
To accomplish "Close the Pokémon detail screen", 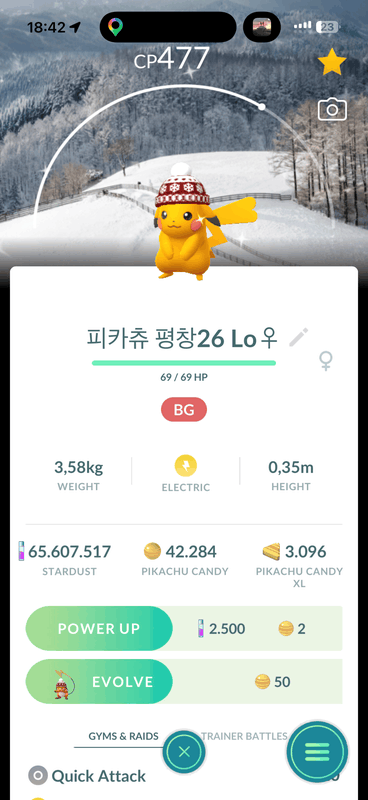I will pos(184,752).
